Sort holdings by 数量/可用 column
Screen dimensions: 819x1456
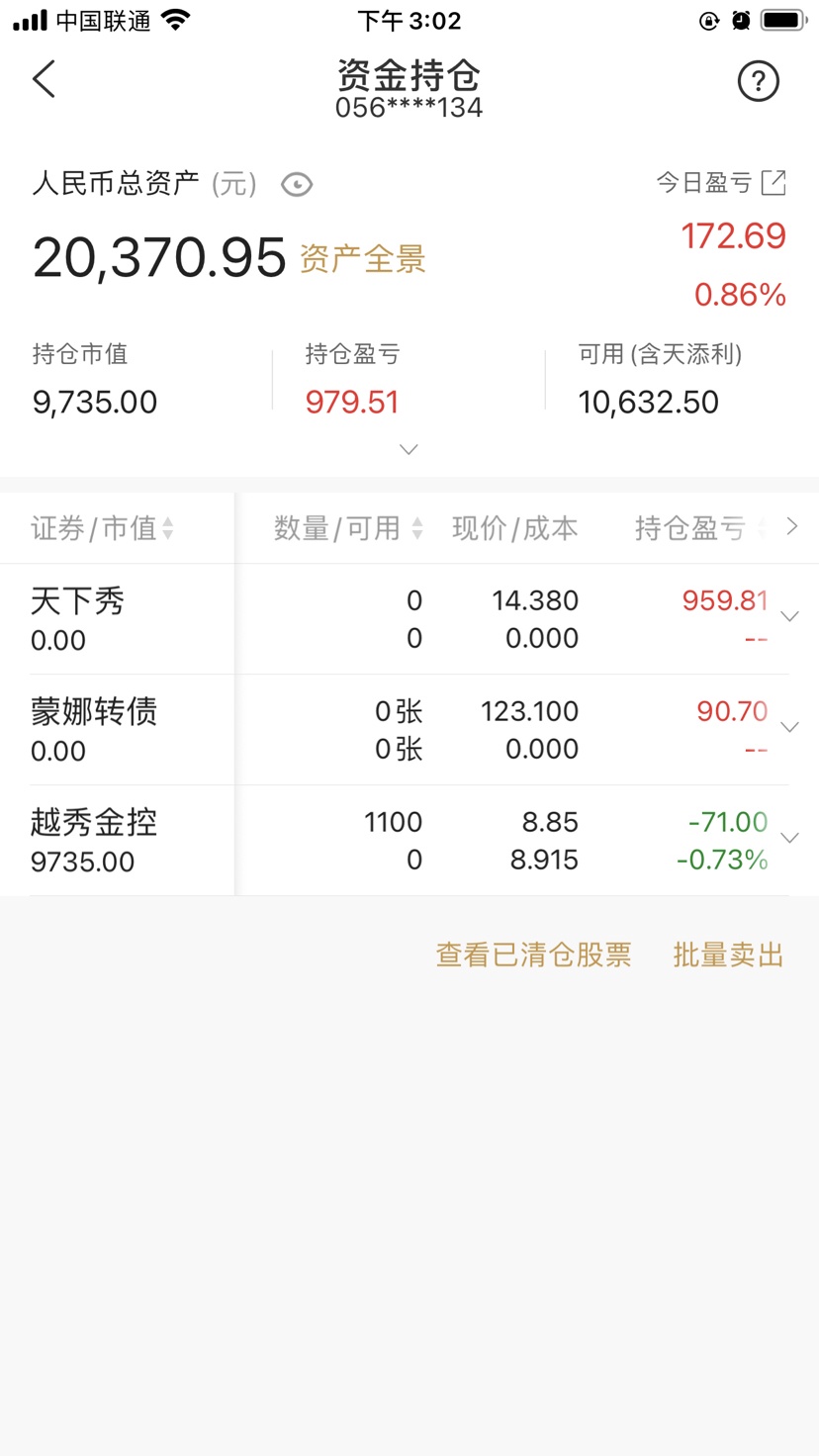pos(348,528)
